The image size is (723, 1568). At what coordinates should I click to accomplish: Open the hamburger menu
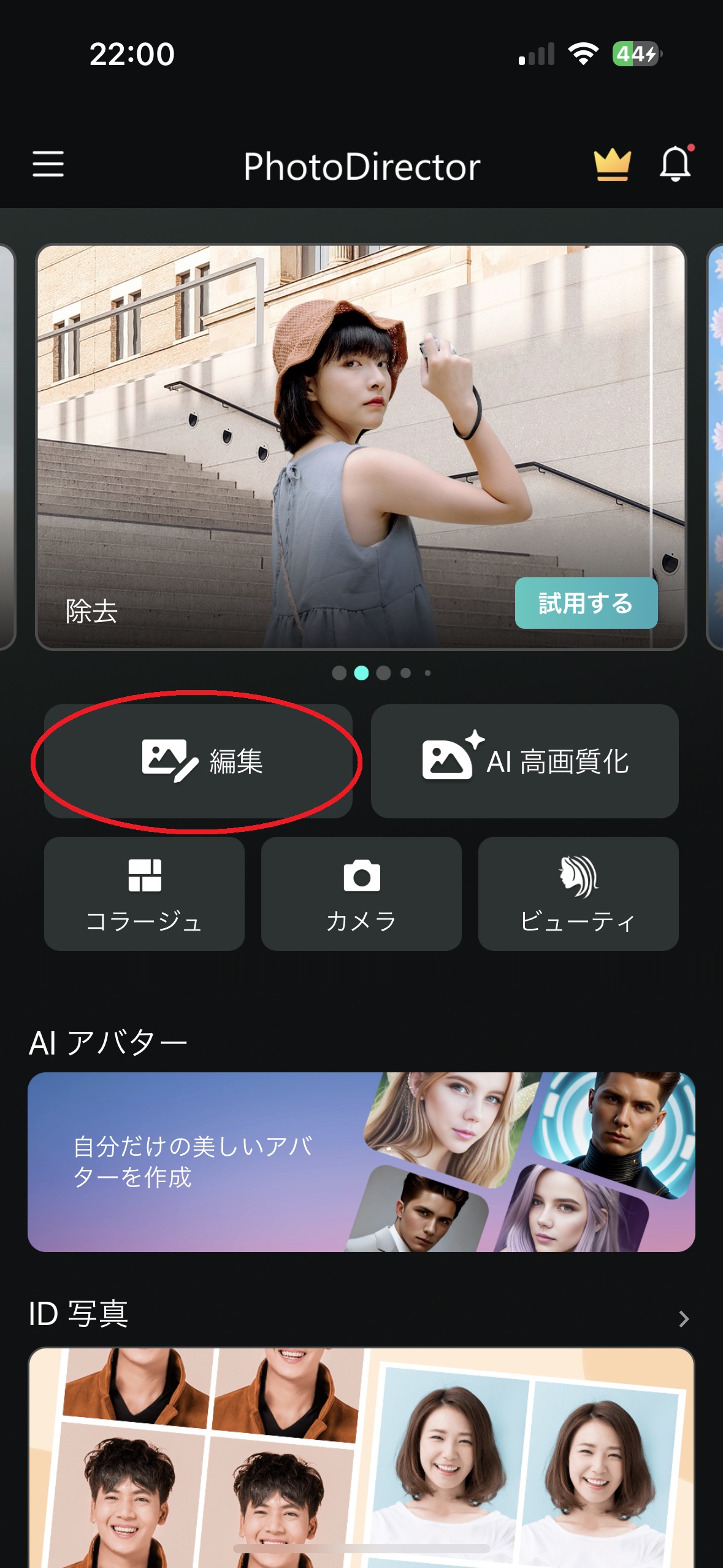tap(48, 164)
